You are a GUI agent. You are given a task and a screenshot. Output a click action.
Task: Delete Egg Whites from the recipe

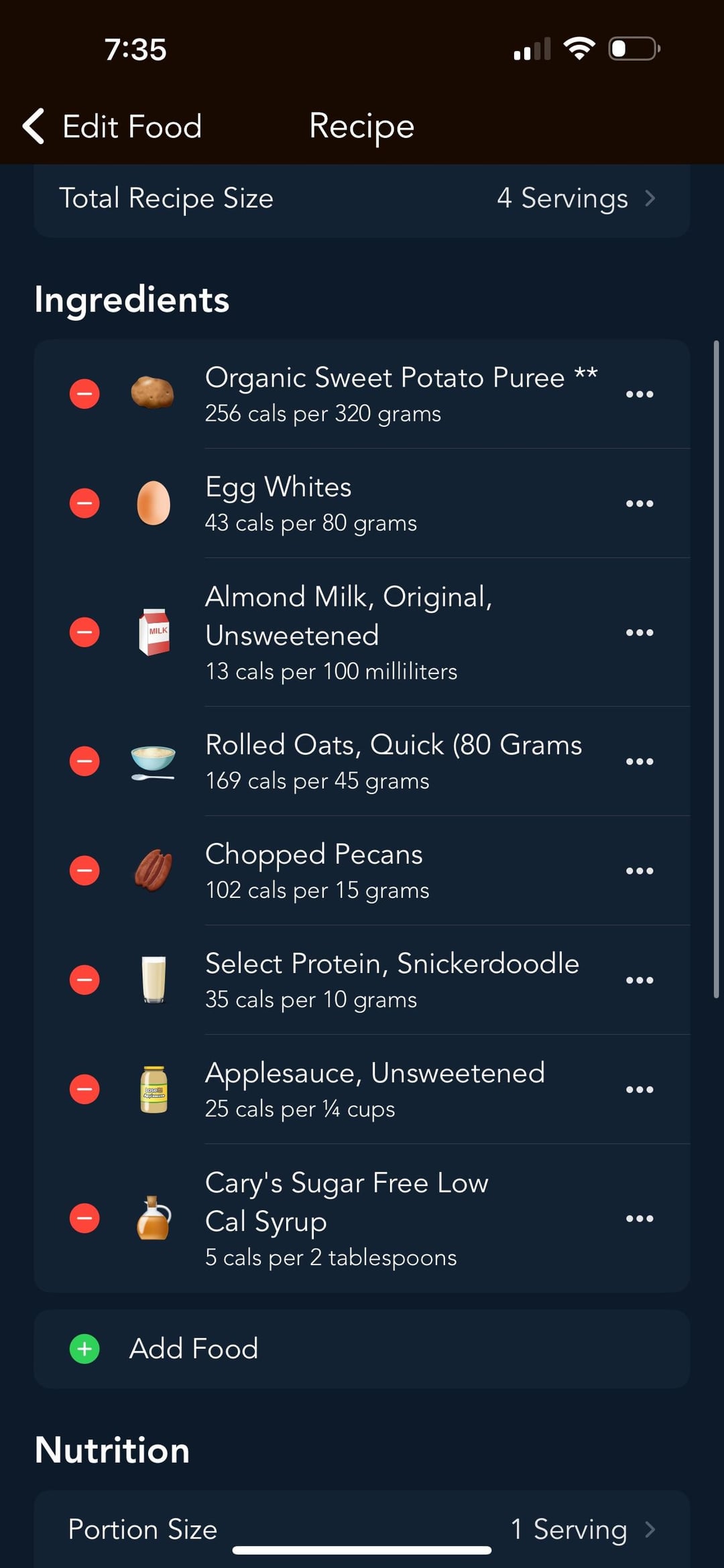click(x=84, y=503)
